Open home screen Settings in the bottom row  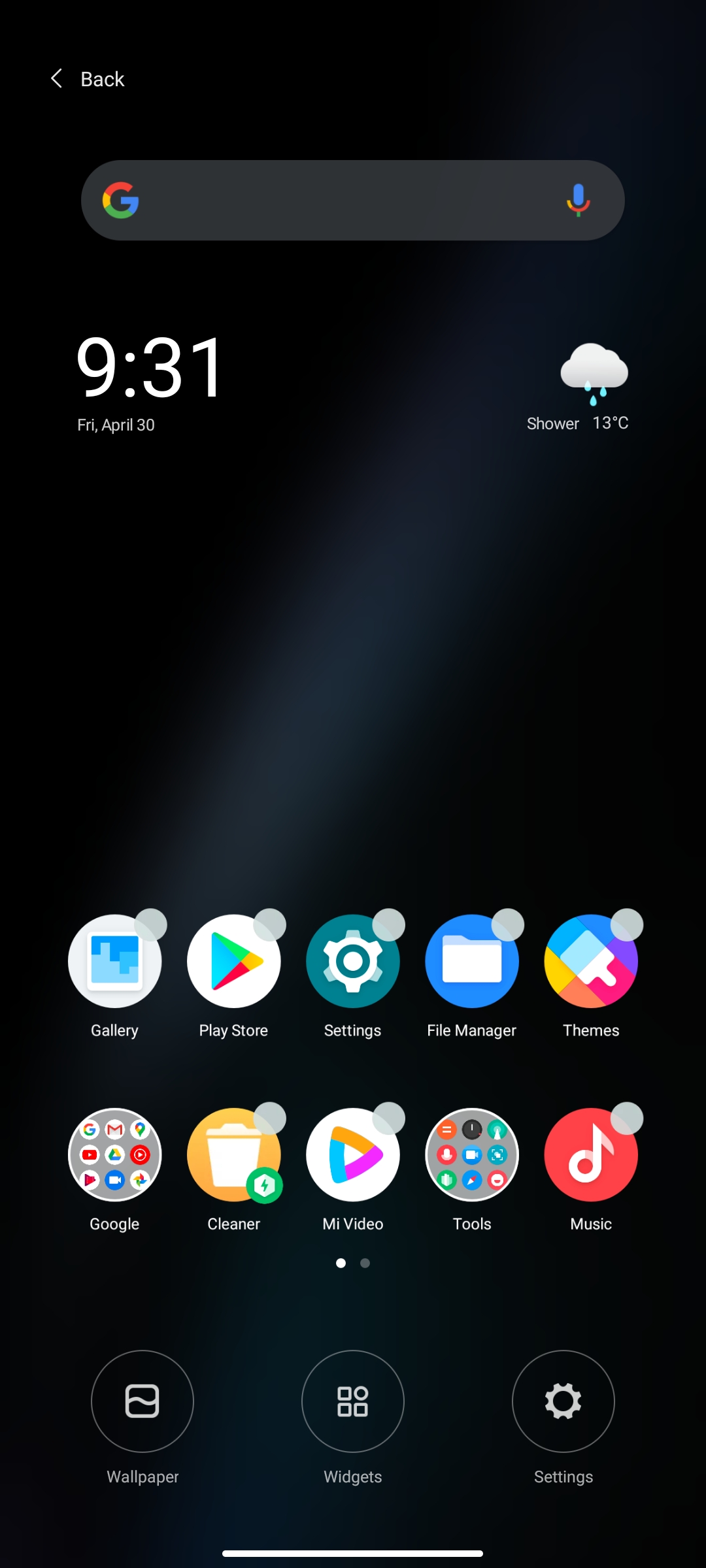tap(563, 1401)
